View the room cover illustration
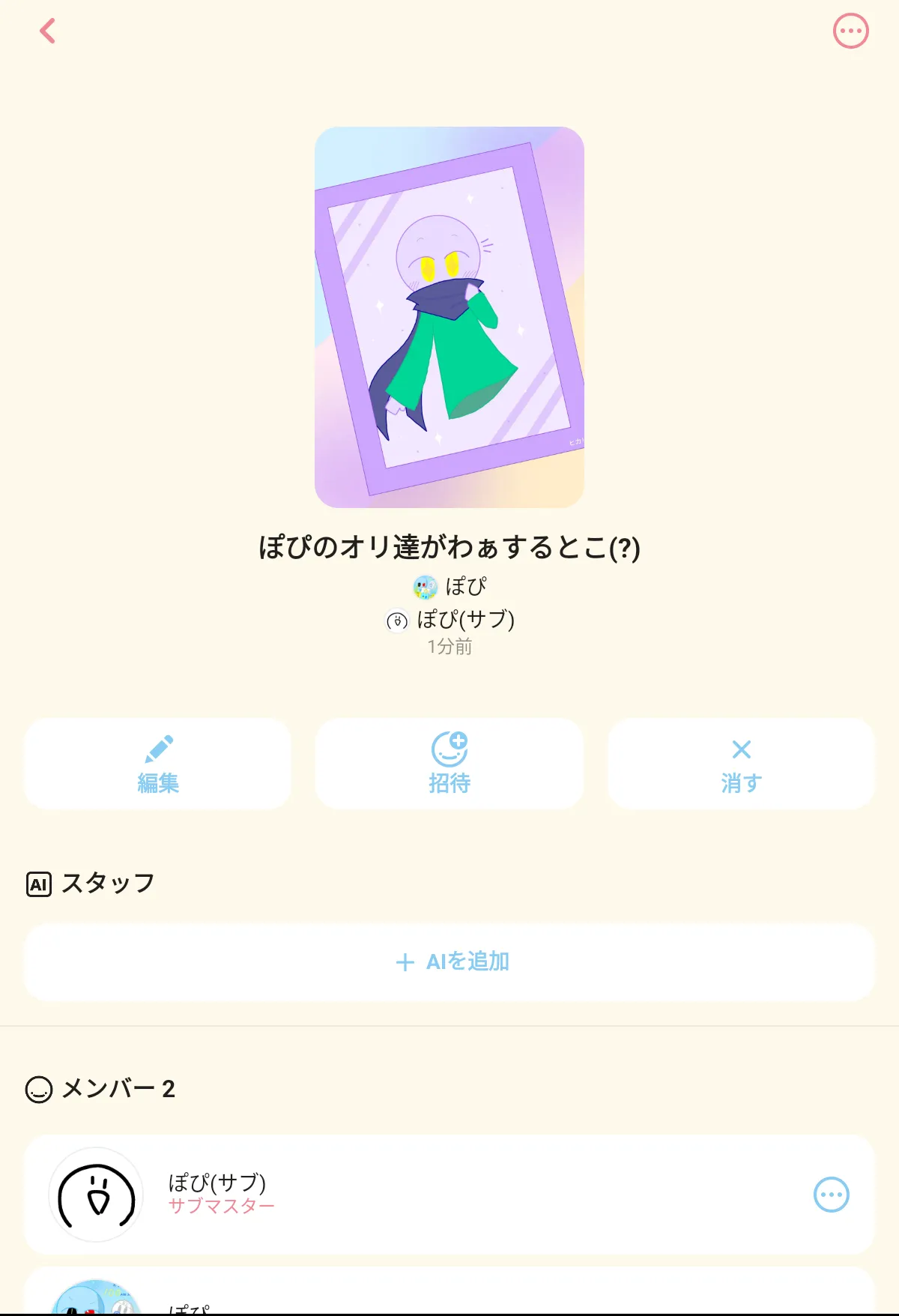The height and width of the screenshot is (1316, 899). 449,317
